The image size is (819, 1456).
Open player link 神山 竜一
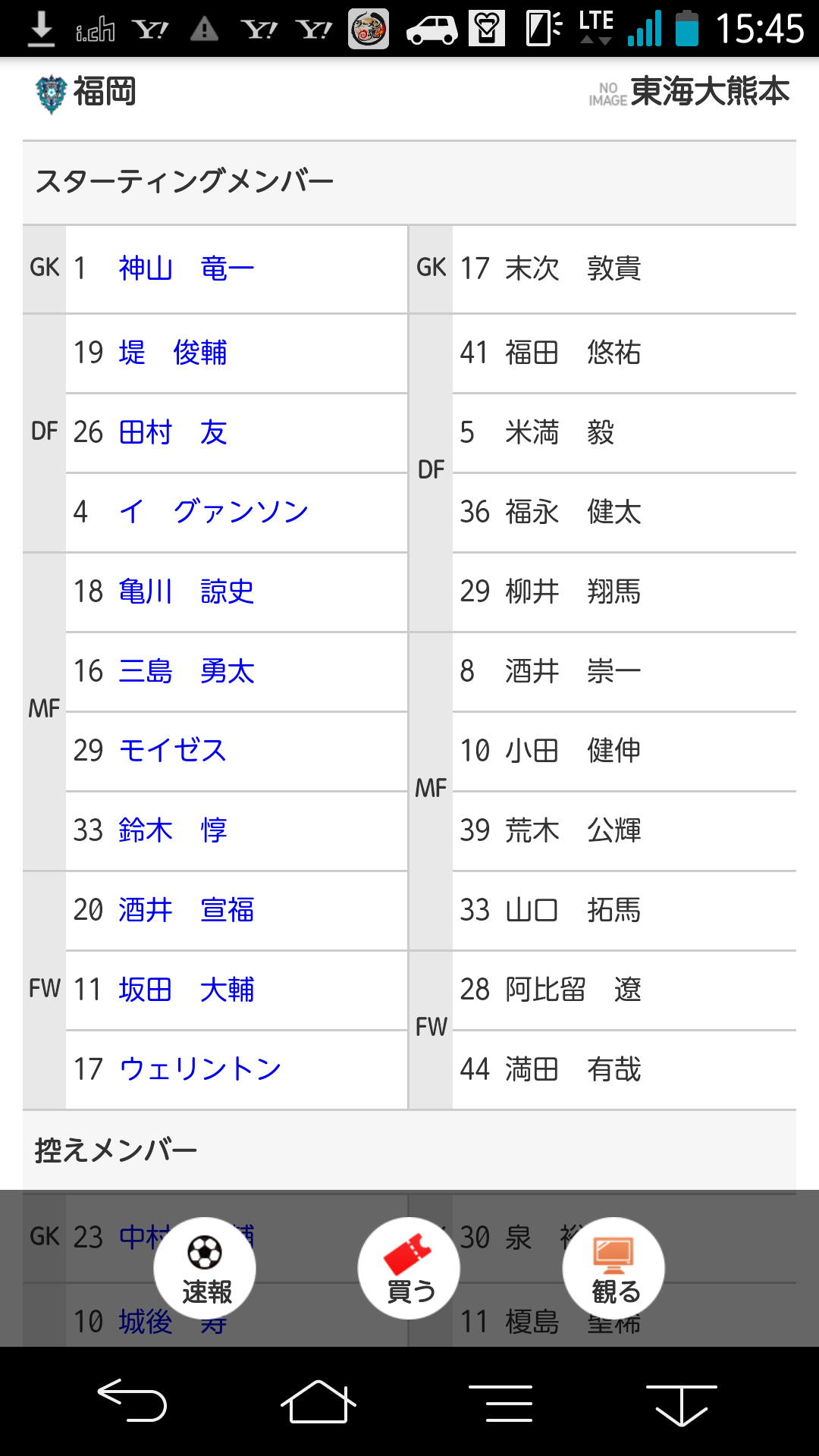(187, 268)
